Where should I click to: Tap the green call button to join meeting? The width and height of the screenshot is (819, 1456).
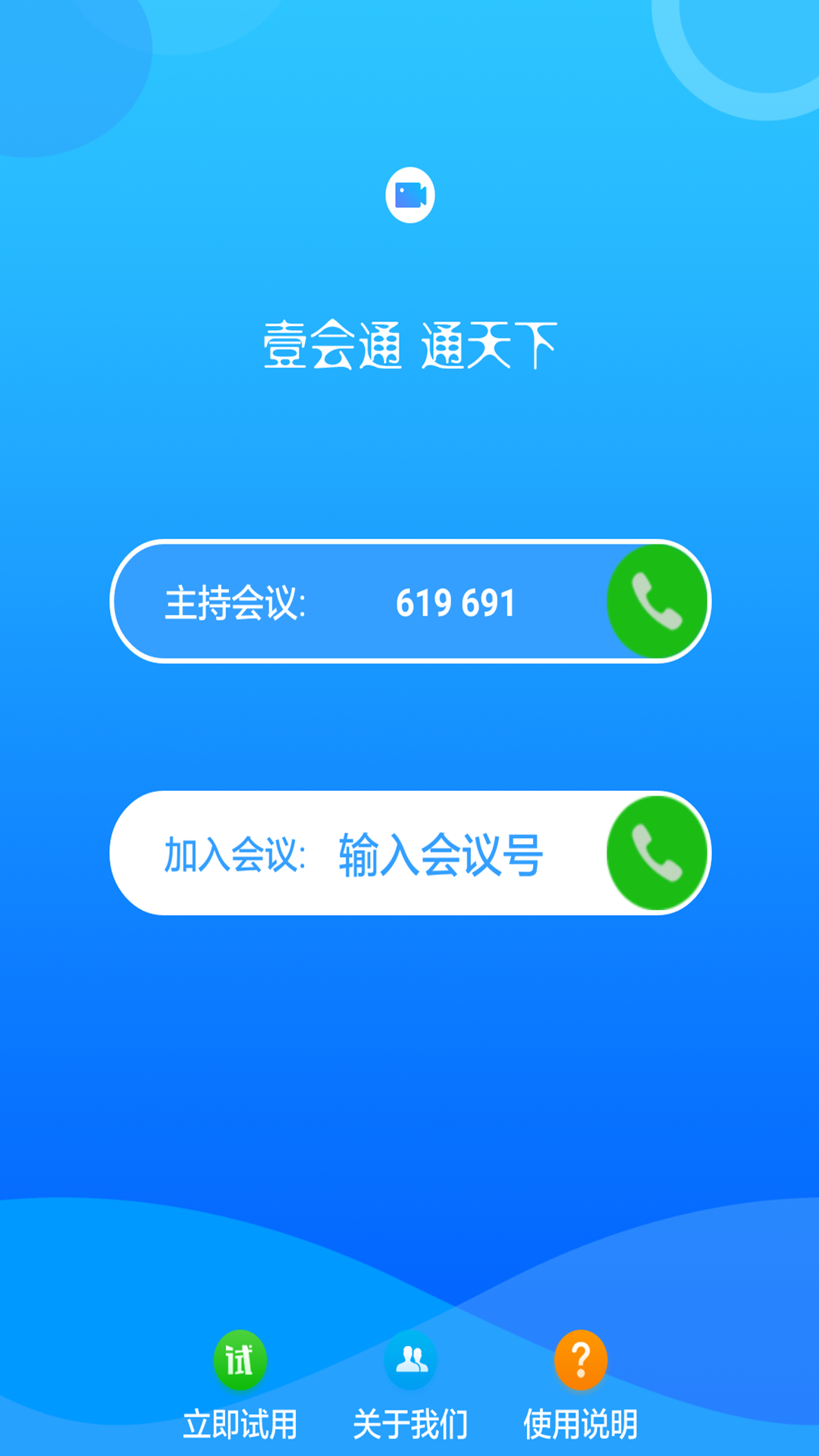pyautogui.click(x=657, y=853)
